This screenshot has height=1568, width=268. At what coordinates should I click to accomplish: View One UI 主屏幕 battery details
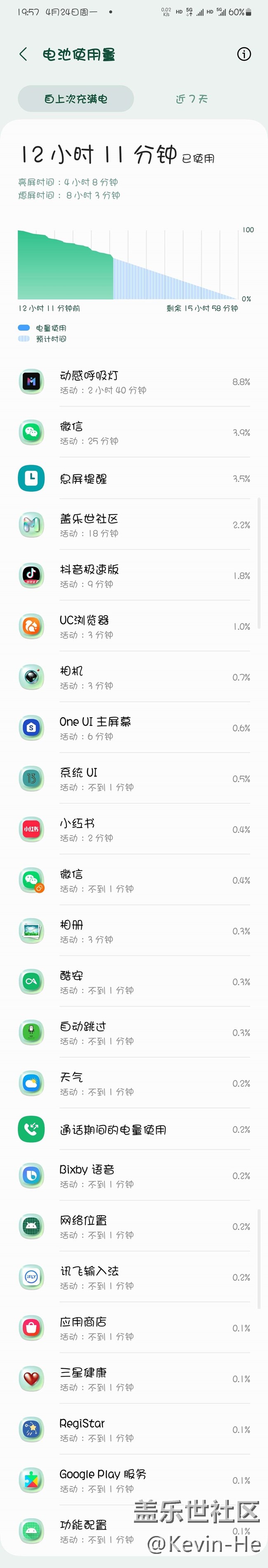tap(134, 727)
